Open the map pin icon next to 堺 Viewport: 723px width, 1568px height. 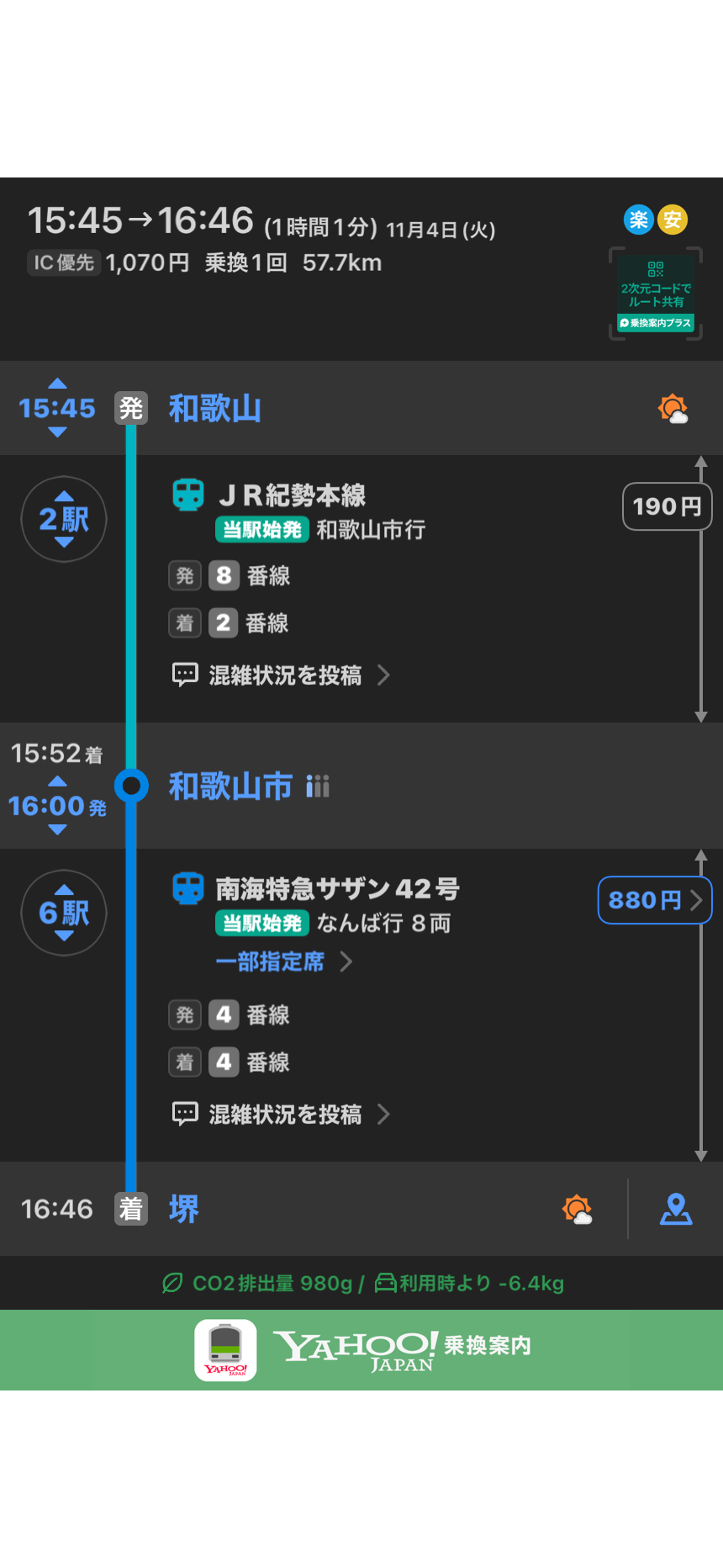click(678, 1209)
